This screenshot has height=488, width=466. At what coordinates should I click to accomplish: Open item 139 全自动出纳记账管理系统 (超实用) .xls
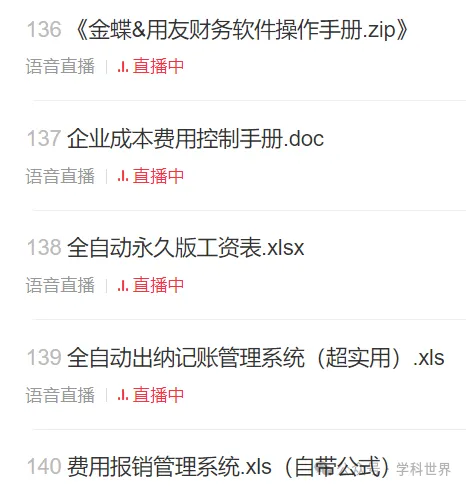pos(235,358)
